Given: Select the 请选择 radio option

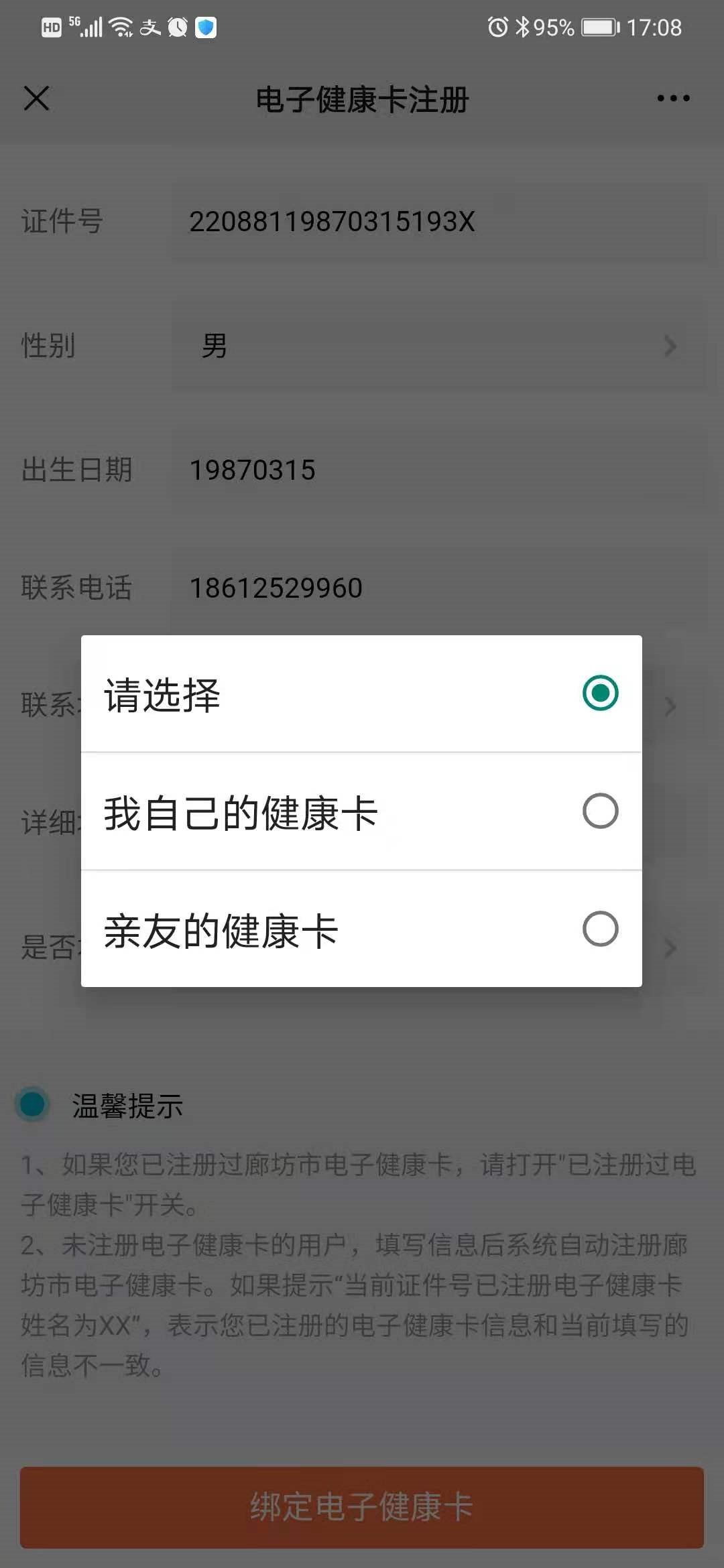Looking at the screenshot, I should tap(599, 693).
